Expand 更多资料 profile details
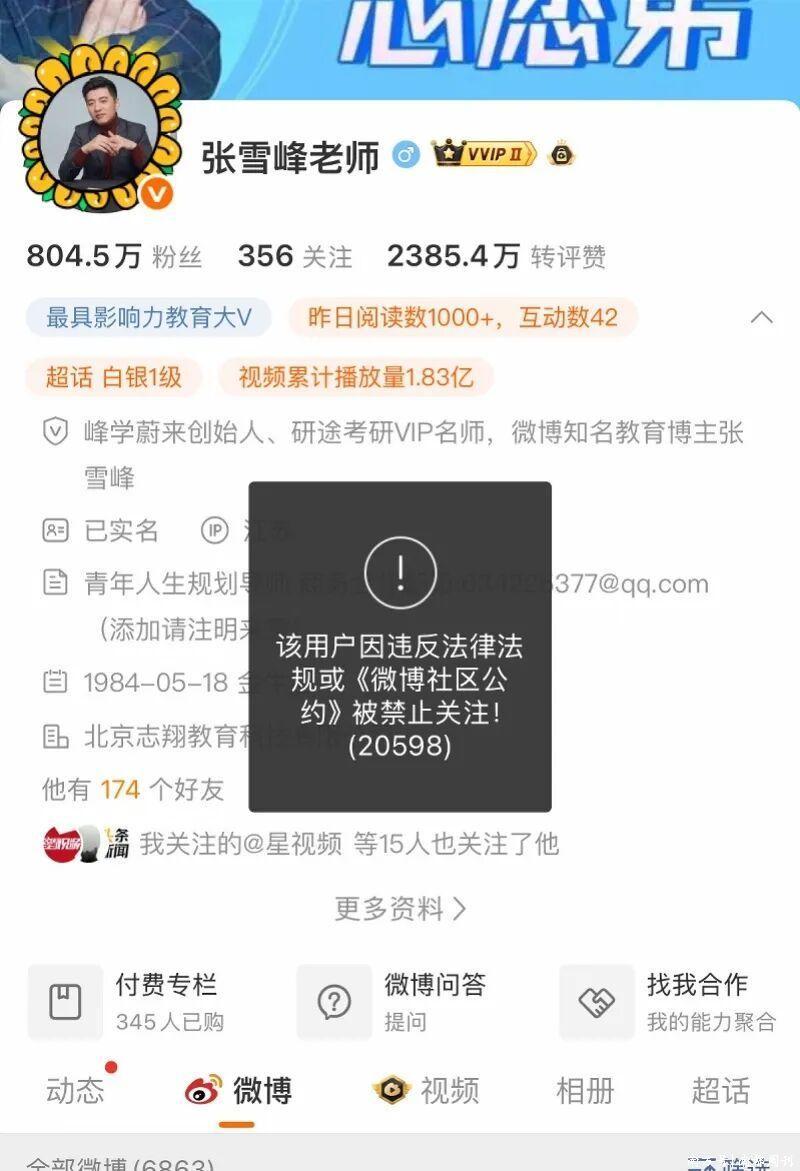800x1171 pixels. 400,908
